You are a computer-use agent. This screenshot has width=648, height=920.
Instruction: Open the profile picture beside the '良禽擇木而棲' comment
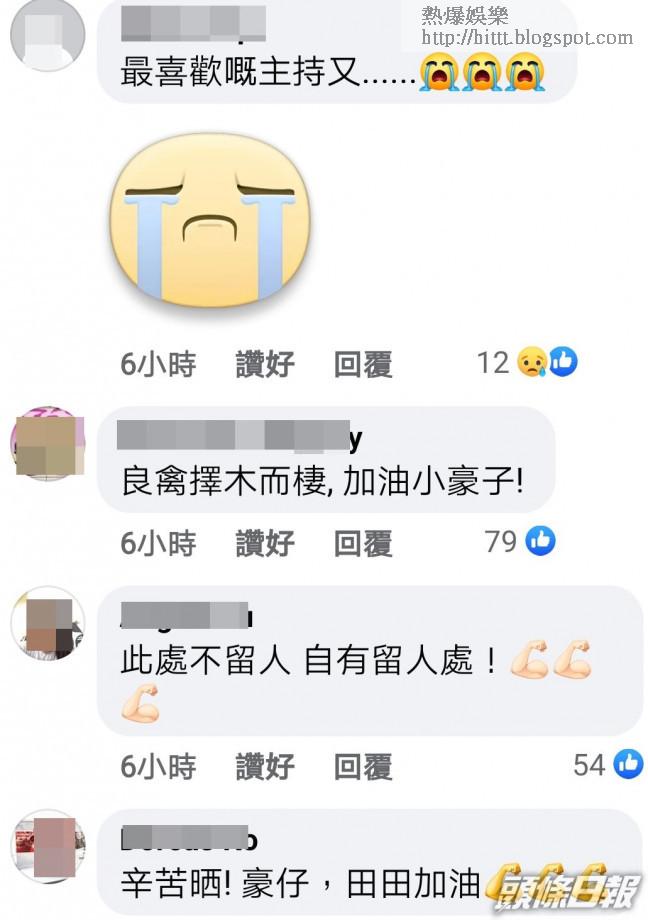(x=47, y=443)
